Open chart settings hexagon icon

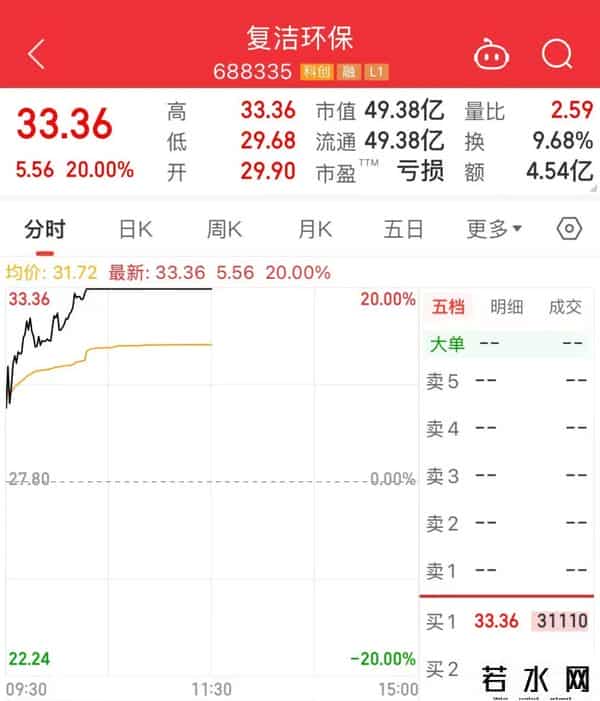pyautogui.click(x=568, y=229)
